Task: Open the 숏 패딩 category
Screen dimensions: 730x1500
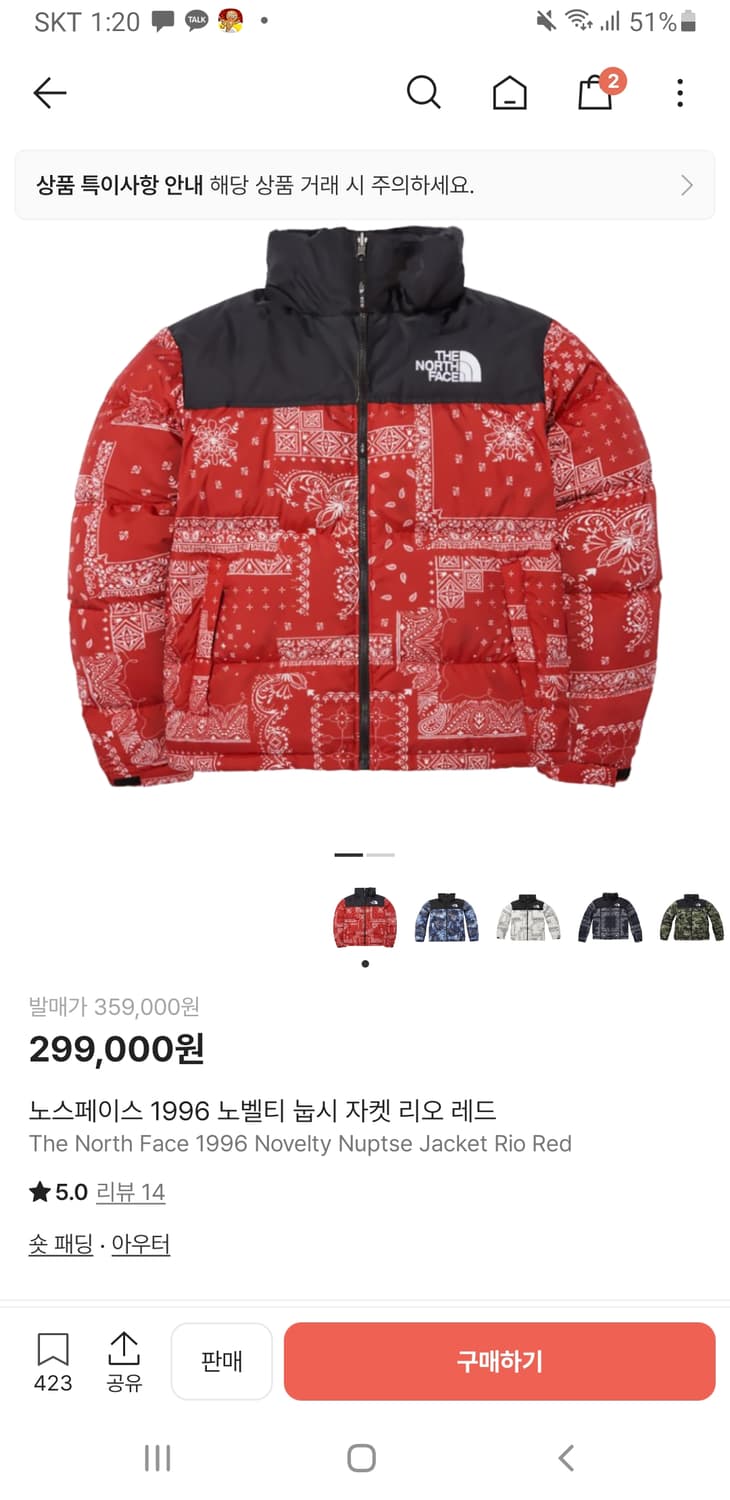Action: (60, 1243)
